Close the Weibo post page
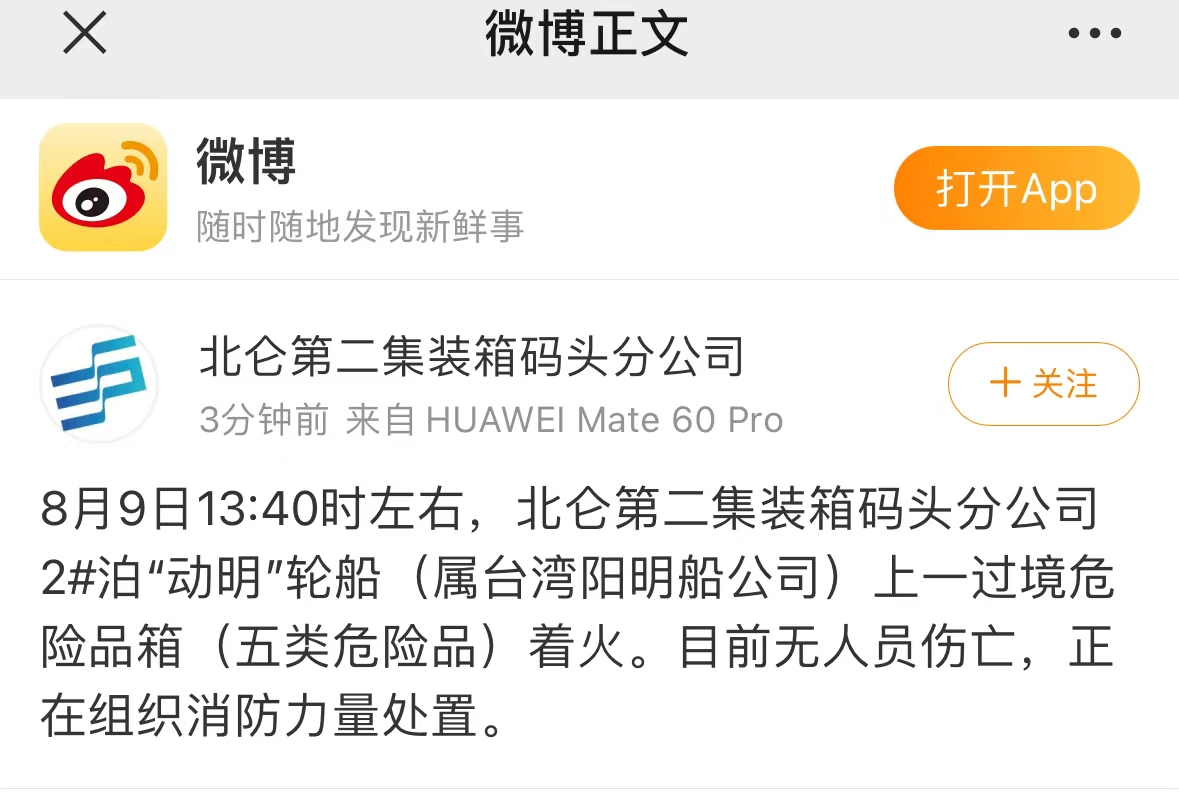 point(85,35)
